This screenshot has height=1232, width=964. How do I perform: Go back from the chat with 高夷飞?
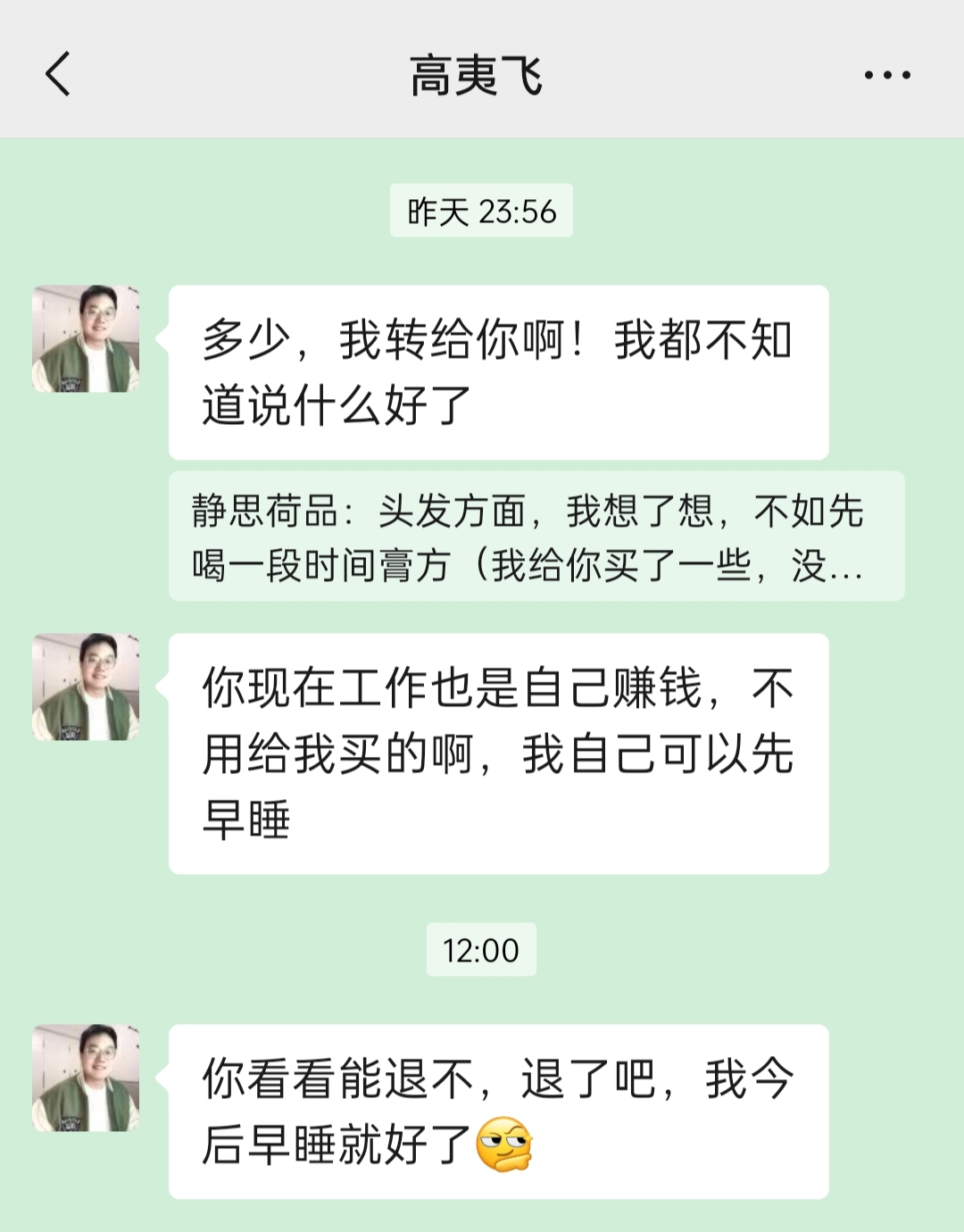[x=58, y=74]
